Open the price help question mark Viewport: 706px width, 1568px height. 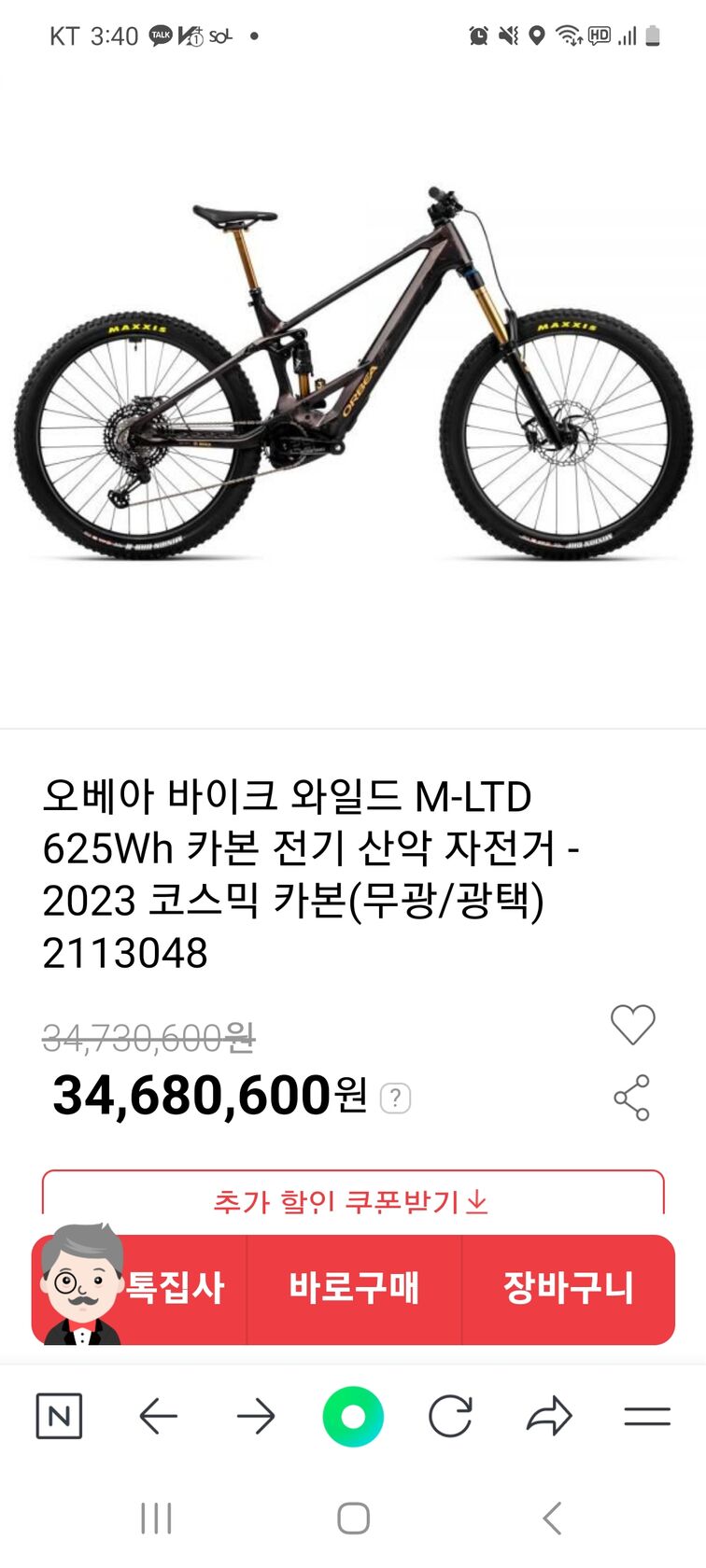click(396, 1099)
